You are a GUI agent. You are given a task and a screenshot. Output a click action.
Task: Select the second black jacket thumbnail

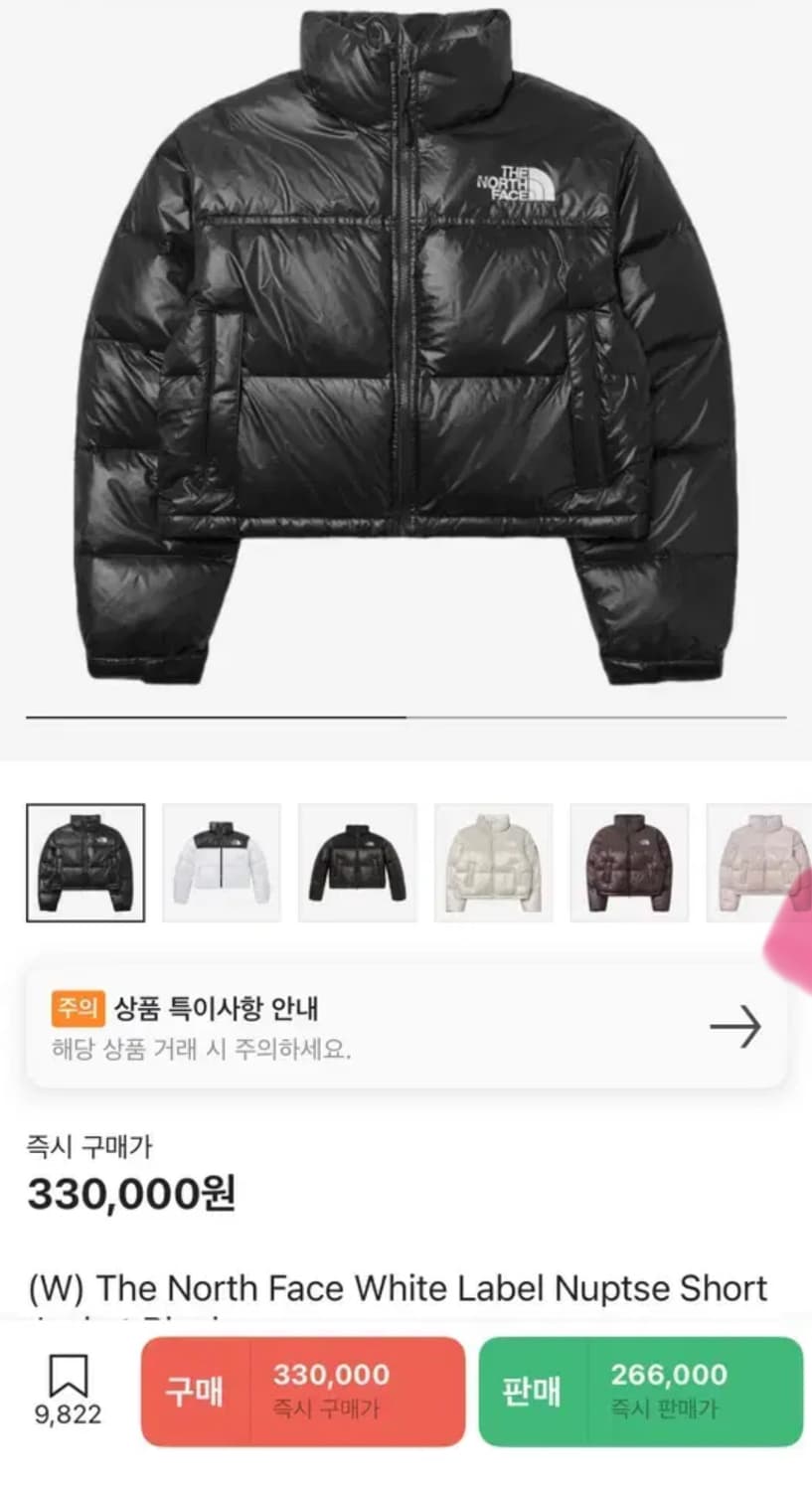357,861
